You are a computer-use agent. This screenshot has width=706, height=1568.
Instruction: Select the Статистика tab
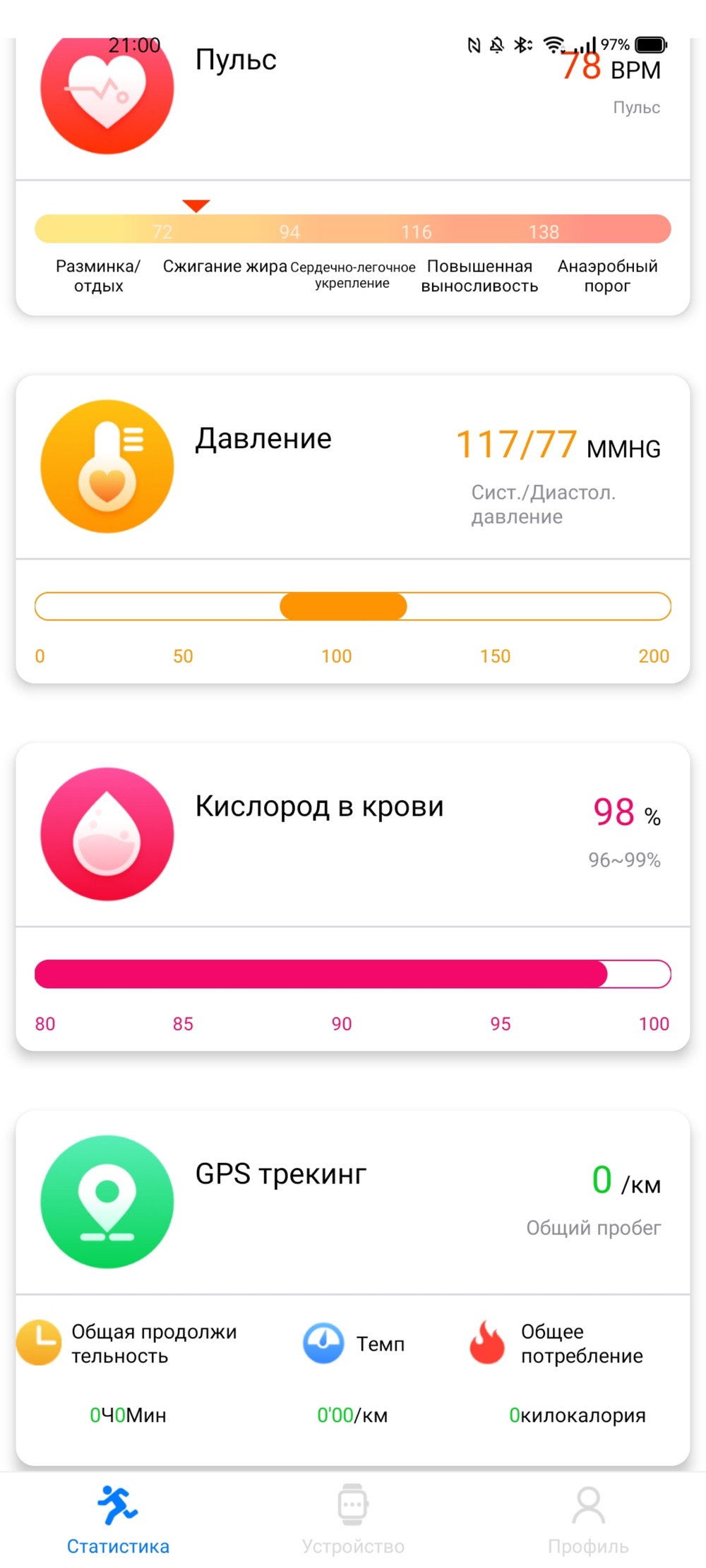(118, 1520)
